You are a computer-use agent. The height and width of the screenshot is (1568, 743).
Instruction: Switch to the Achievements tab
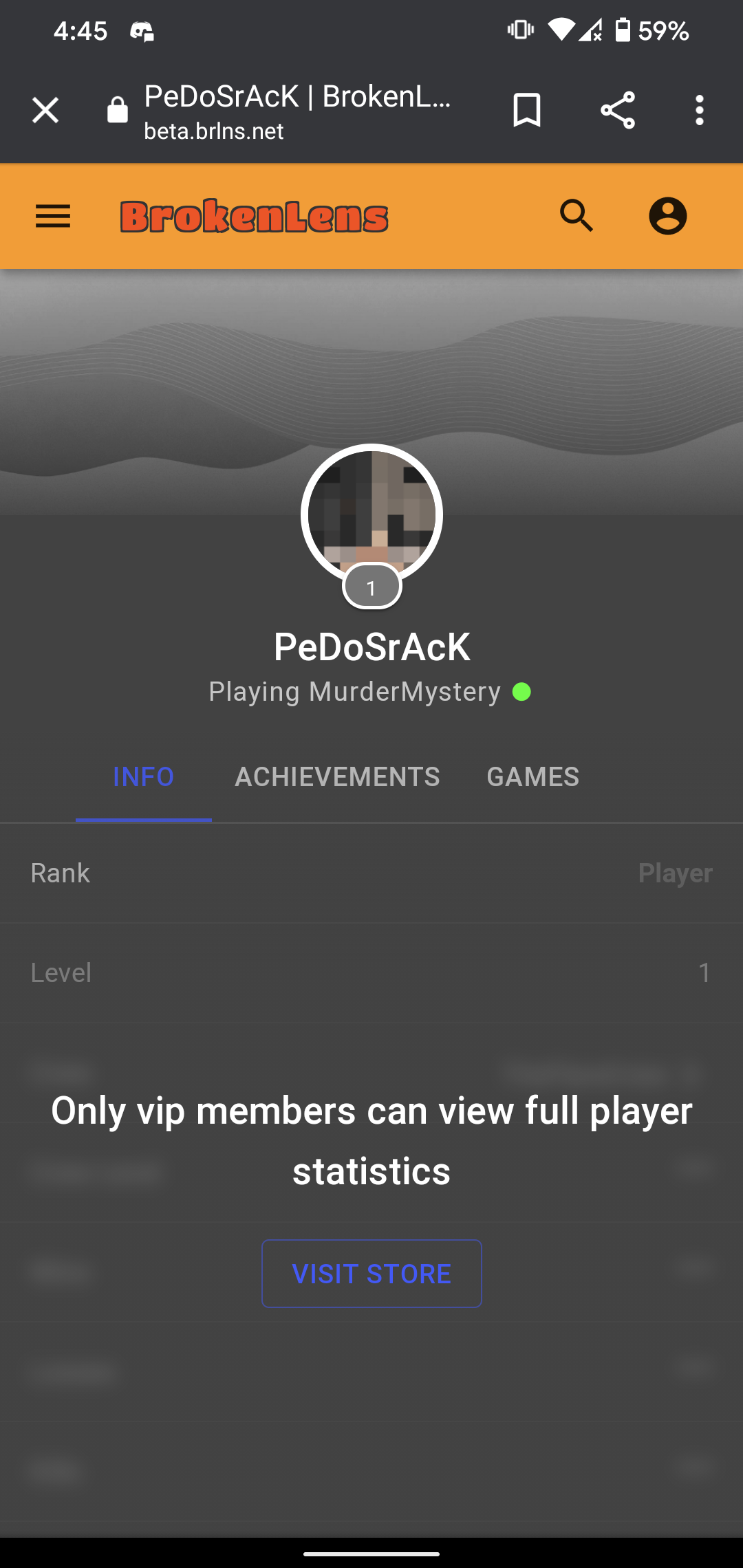click(337, 777)
